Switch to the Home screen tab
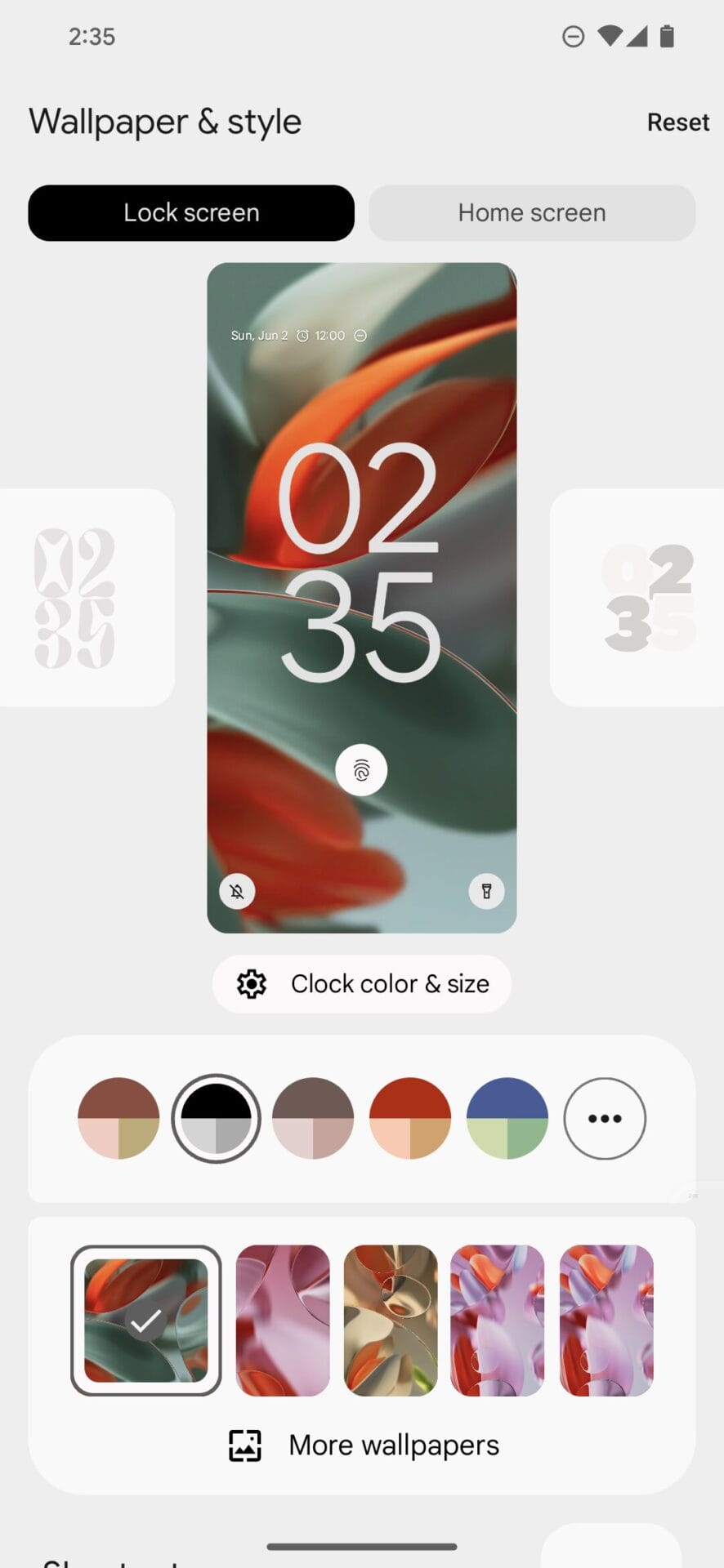Screen dimensions: 724x1568 (x=532, y=213)
